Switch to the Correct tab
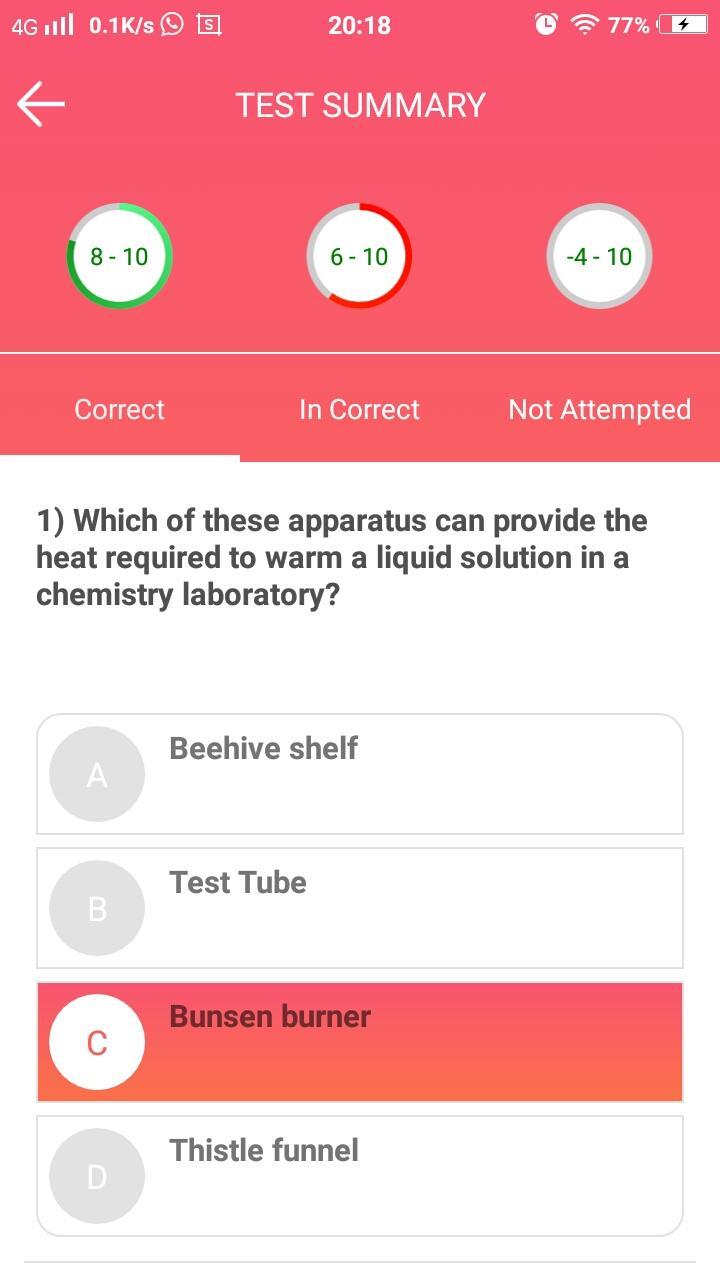Screen dimensions: 720x1280 click(120, 409)
